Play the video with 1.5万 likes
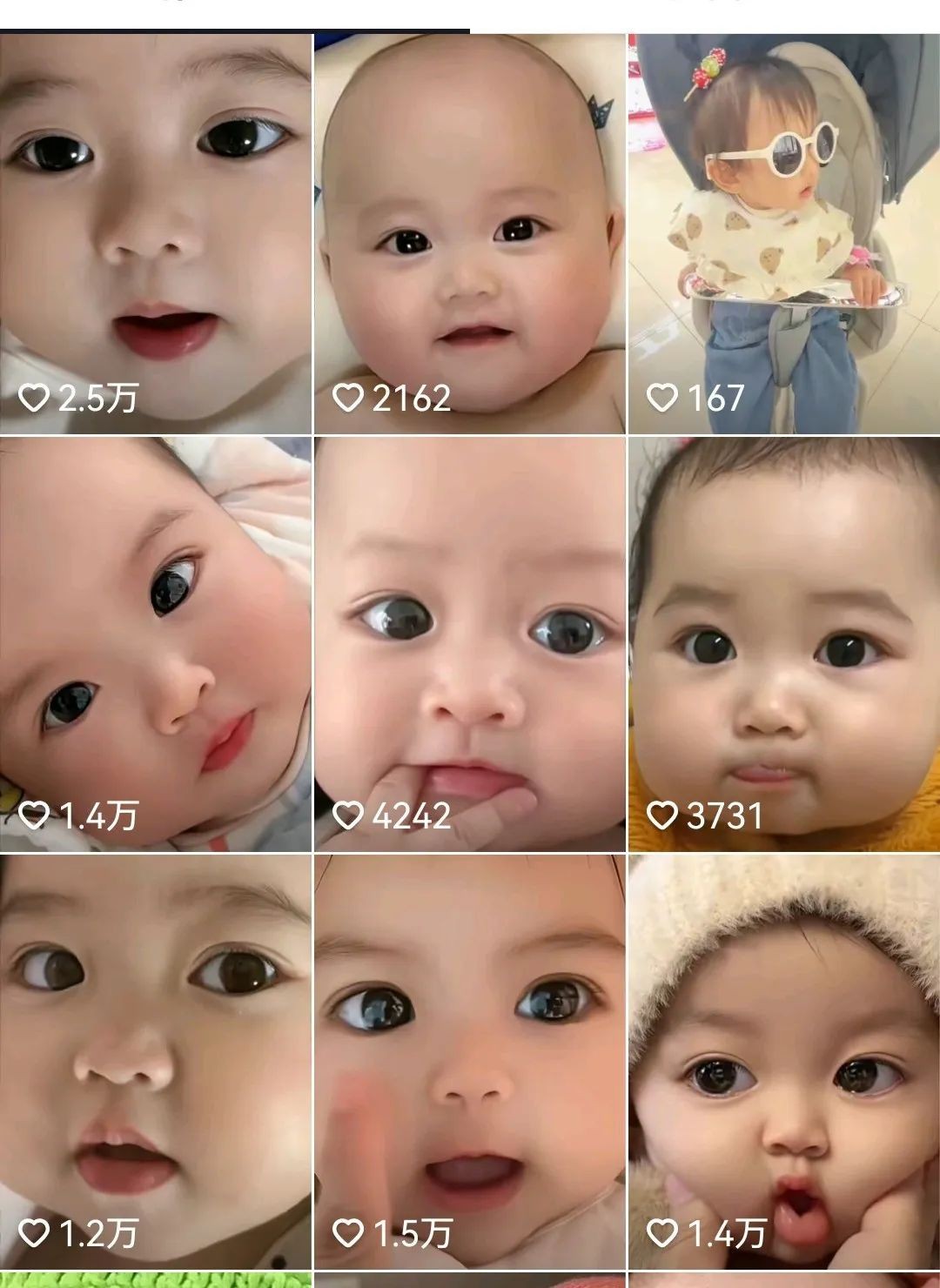 pyautogui.click(x=469, y=1062)
